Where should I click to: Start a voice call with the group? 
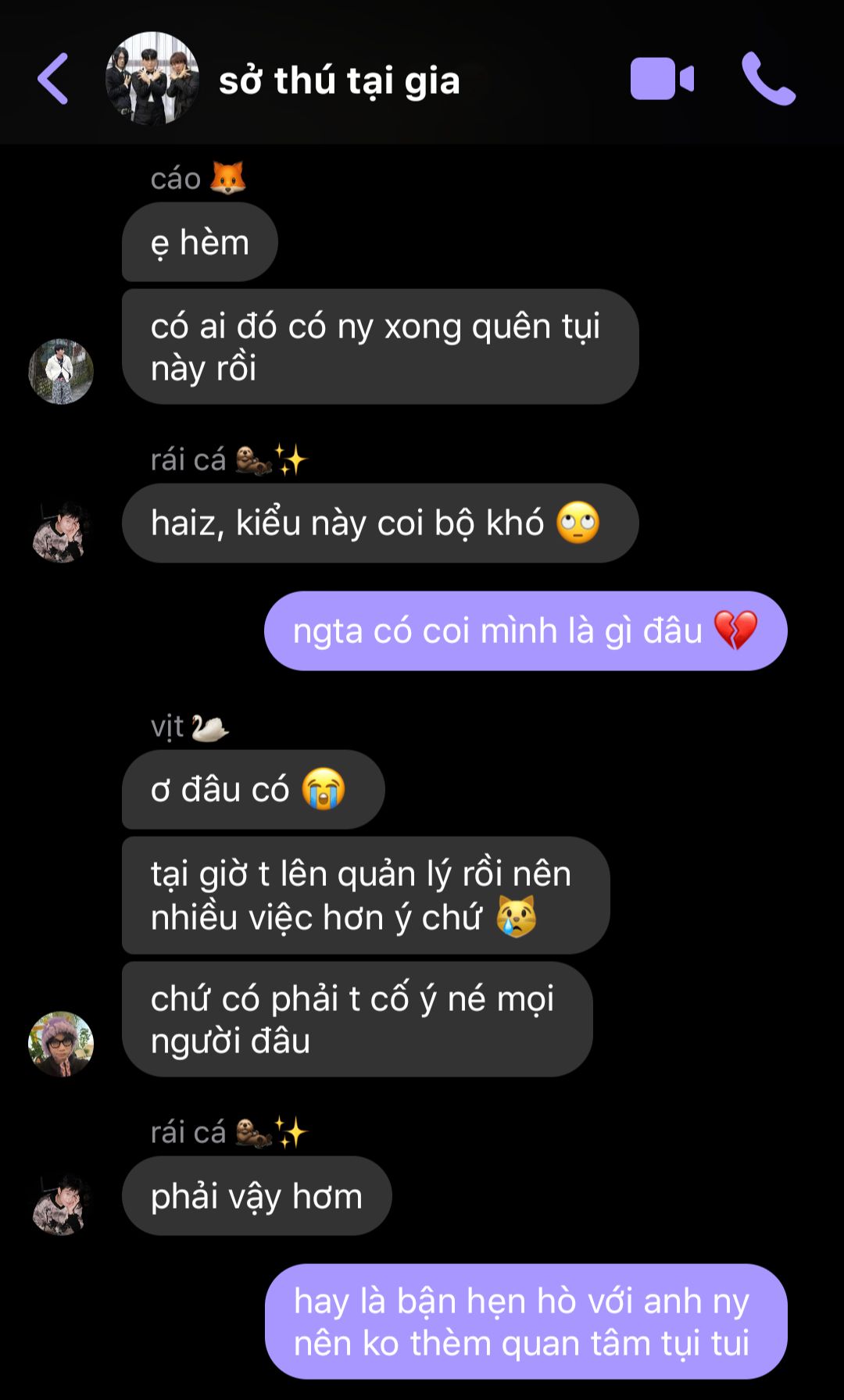pyautogui.click(x=767, y=79)
